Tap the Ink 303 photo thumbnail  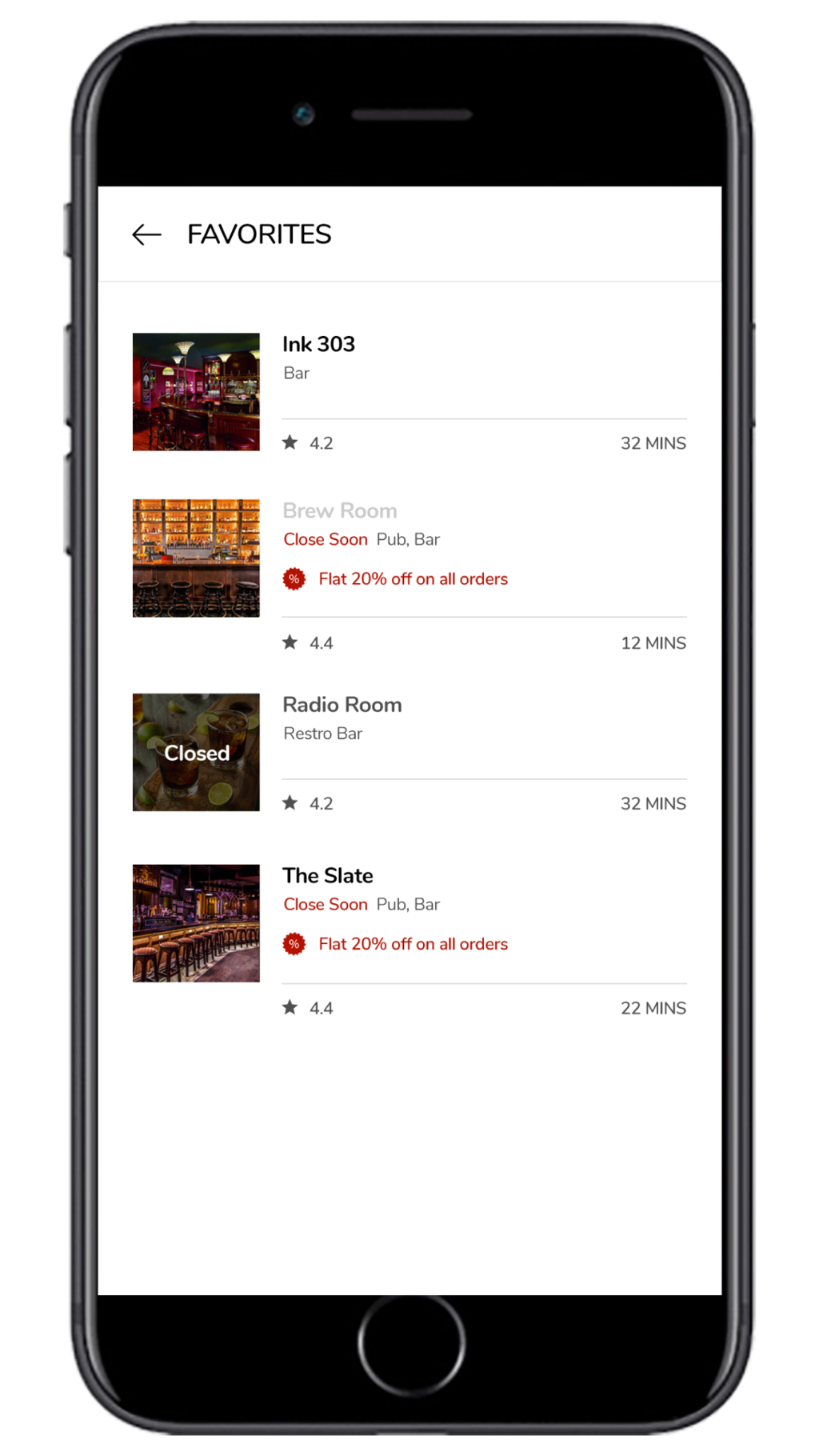tap(196, 392)
